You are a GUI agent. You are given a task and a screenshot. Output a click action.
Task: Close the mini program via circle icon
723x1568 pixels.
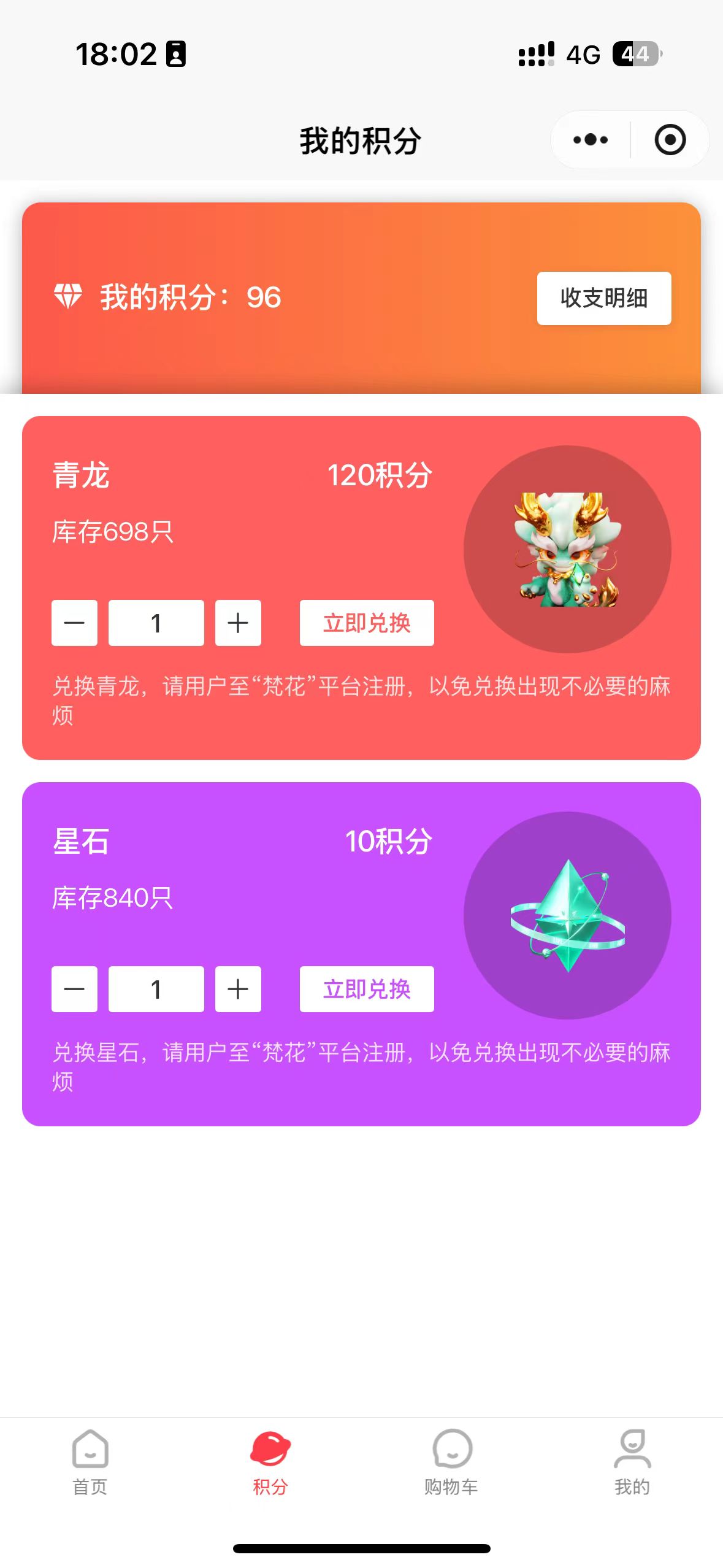[670, 140]
